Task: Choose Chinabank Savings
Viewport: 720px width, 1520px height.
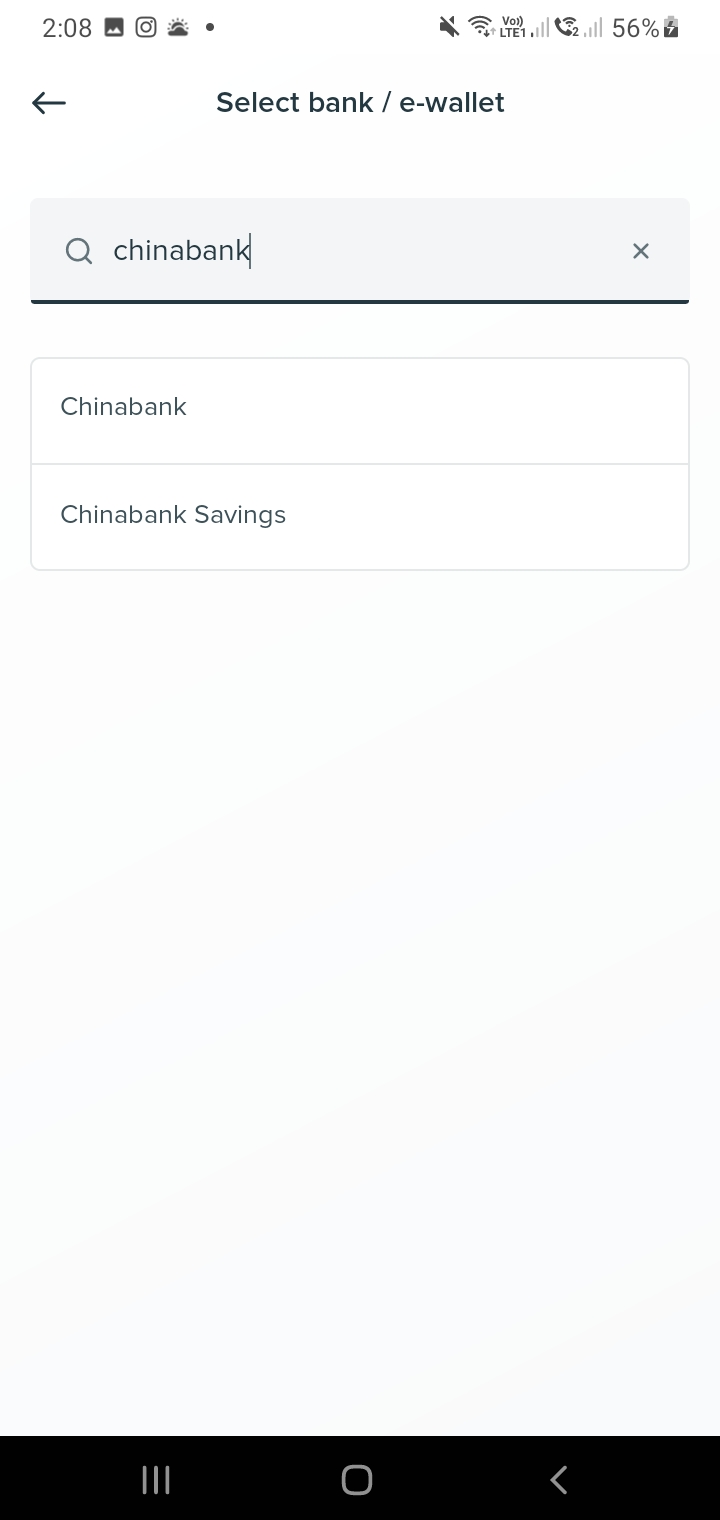Action: coord(360,516)
